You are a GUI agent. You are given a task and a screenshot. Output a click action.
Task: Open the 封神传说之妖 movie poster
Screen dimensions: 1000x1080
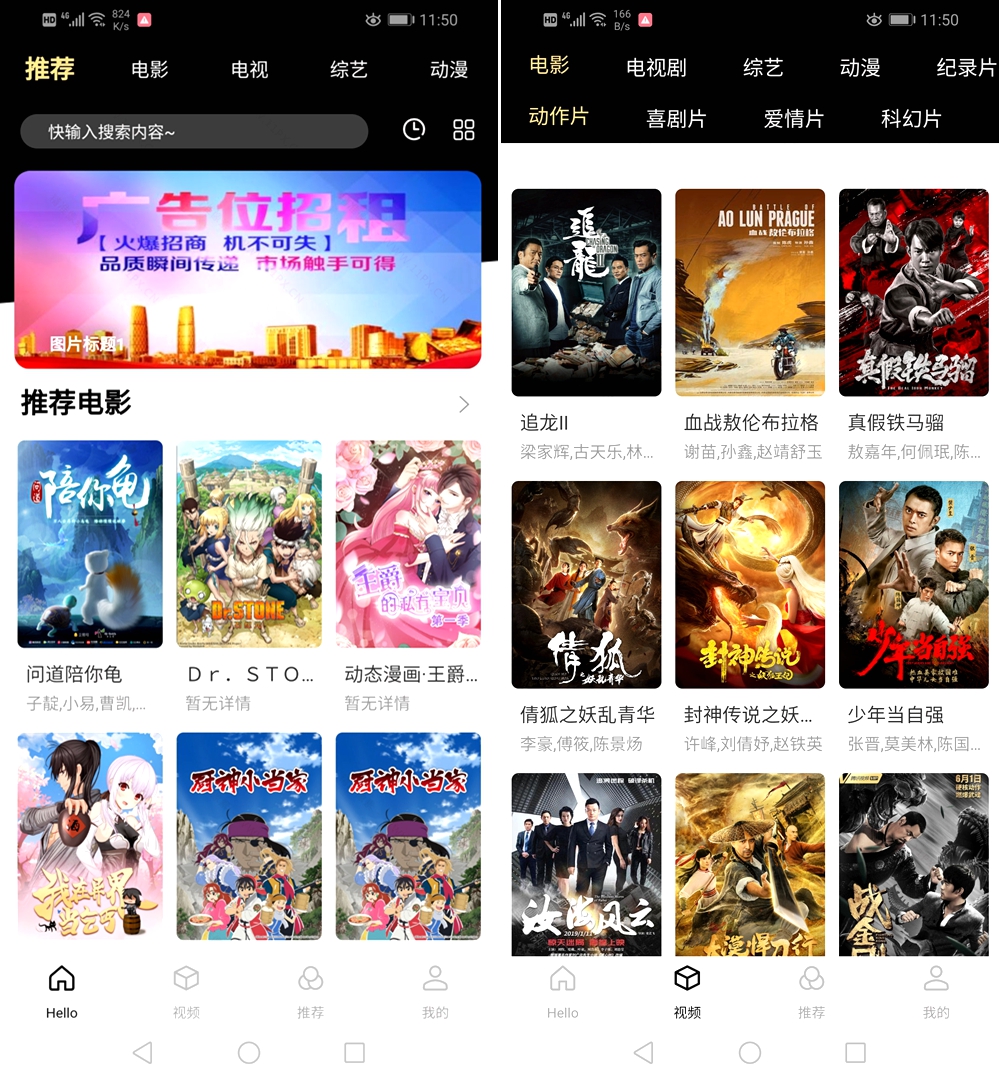pyautogui.click(x=750, y=585)
